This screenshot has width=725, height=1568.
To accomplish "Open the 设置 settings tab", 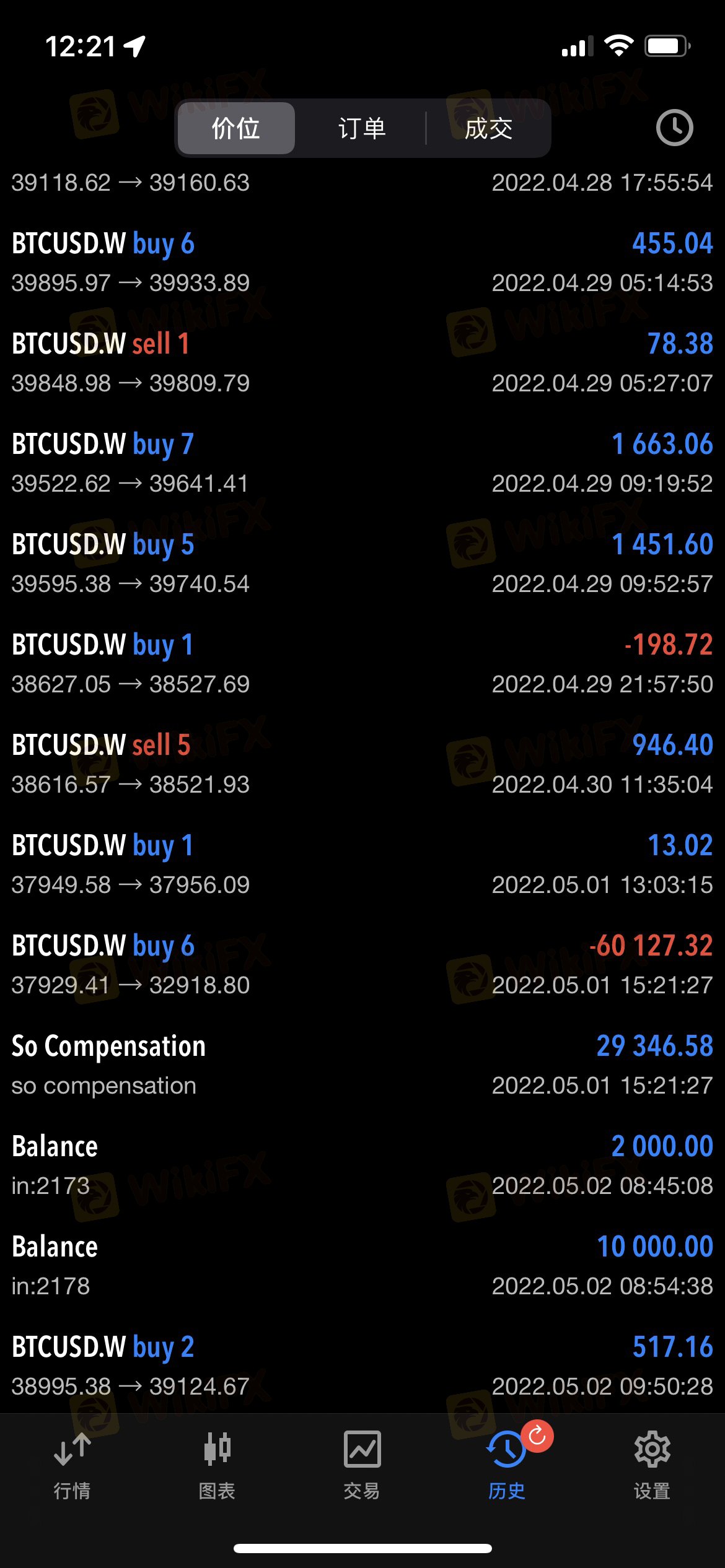I will click(652, 1465).
